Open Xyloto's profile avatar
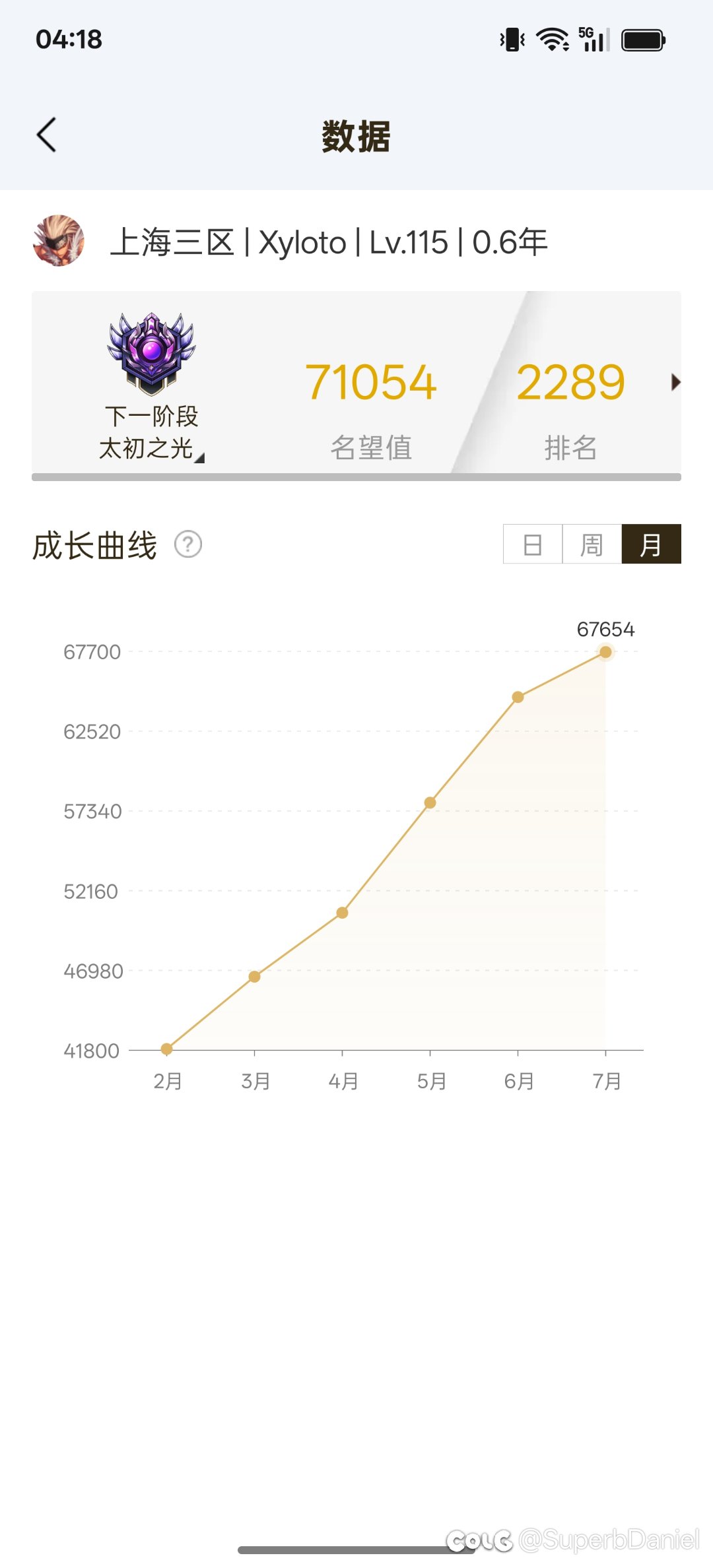The width and height of the screenshot is (713, 1568). coord(59,241)
